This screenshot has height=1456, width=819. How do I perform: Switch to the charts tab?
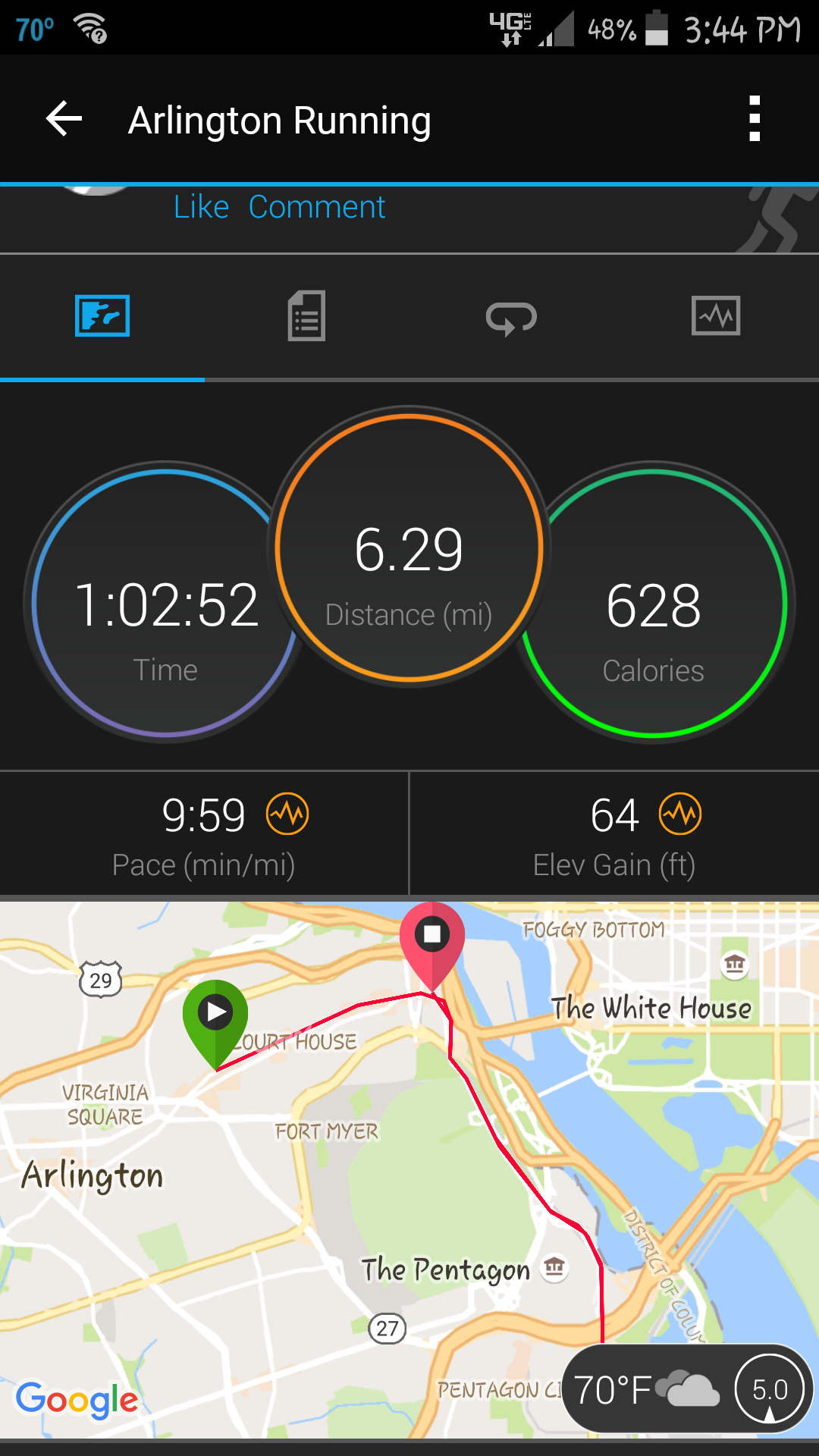point(716,315)
